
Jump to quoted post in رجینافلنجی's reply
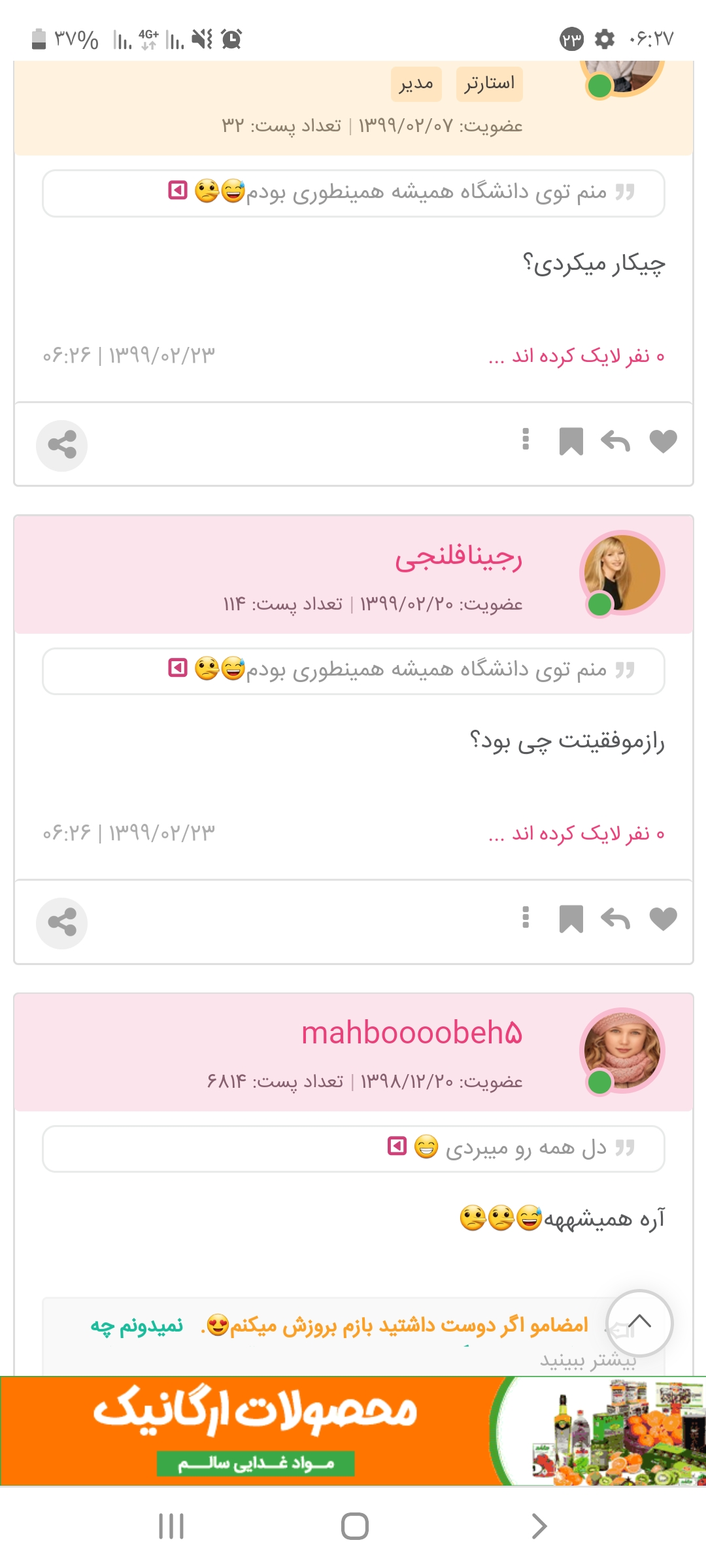coord(178,668)
